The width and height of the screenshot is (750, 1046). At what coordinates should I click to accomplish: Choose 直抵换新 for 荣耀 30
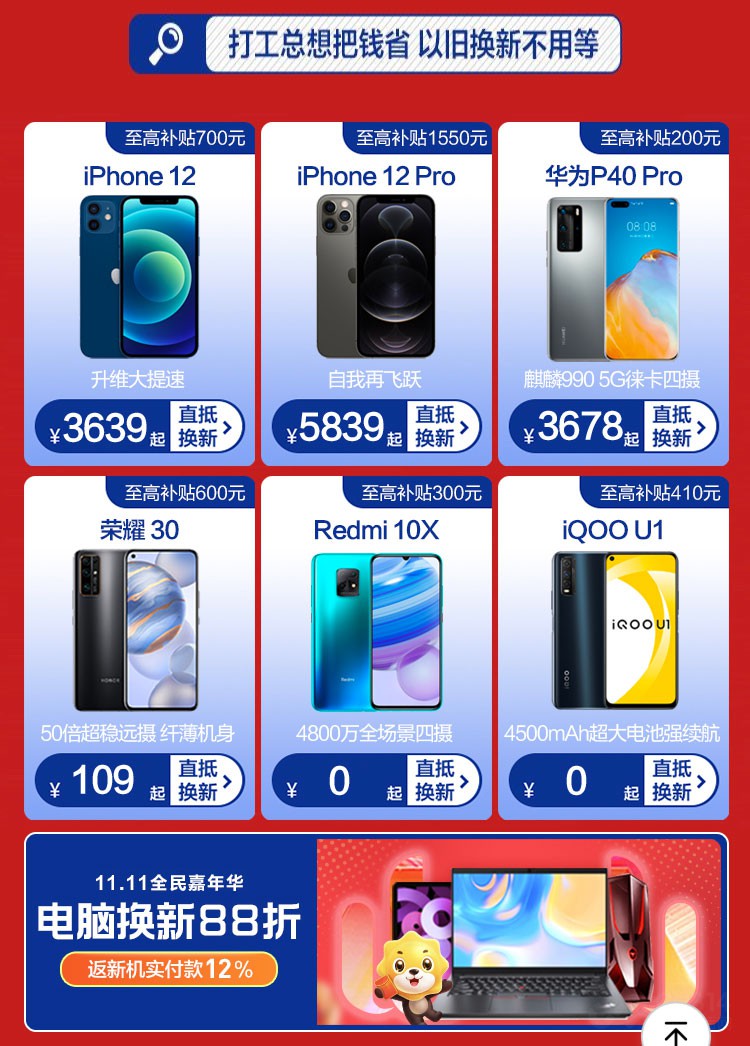(x=207, y=781)
